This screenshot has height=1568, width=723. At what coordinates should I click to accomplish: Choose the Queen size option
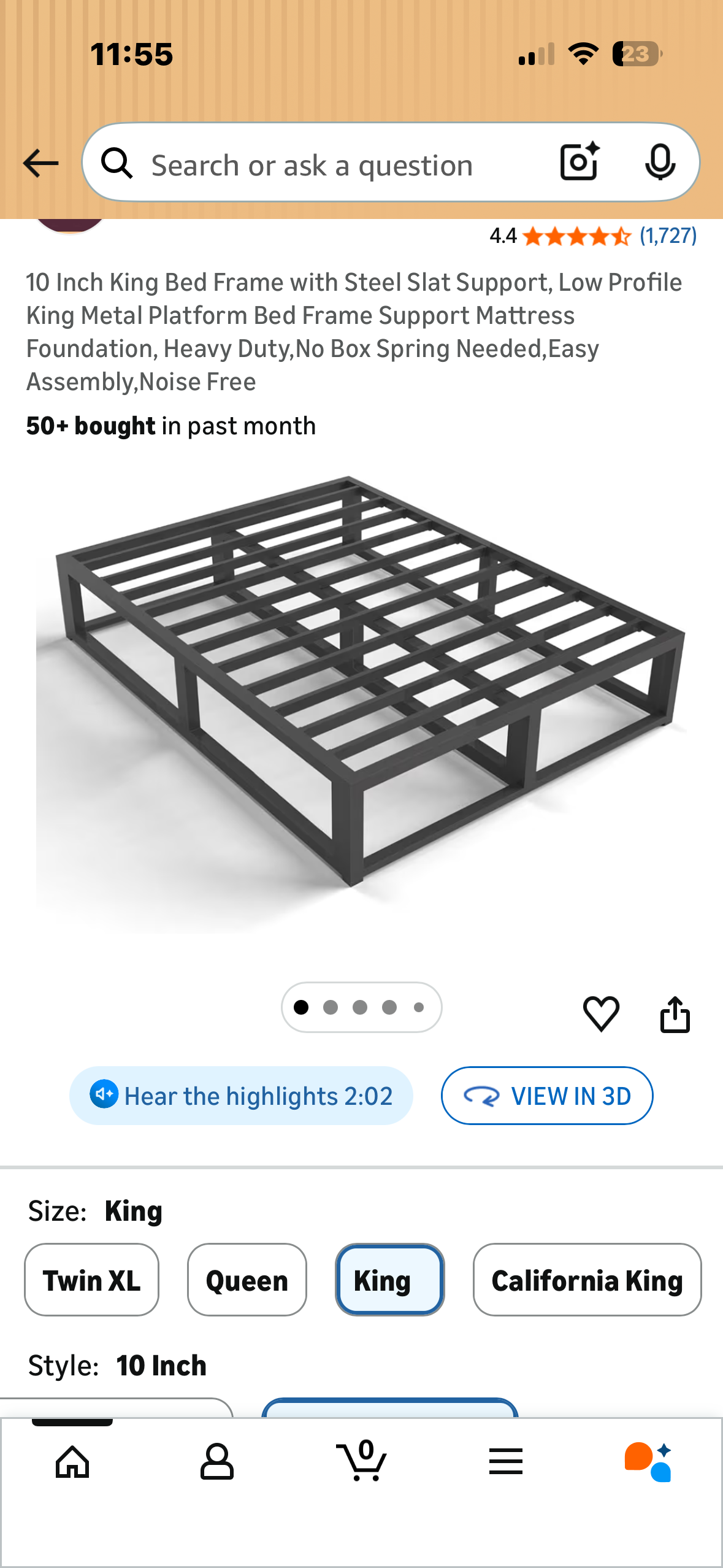pyautogui.click(x=247, y=1280)
